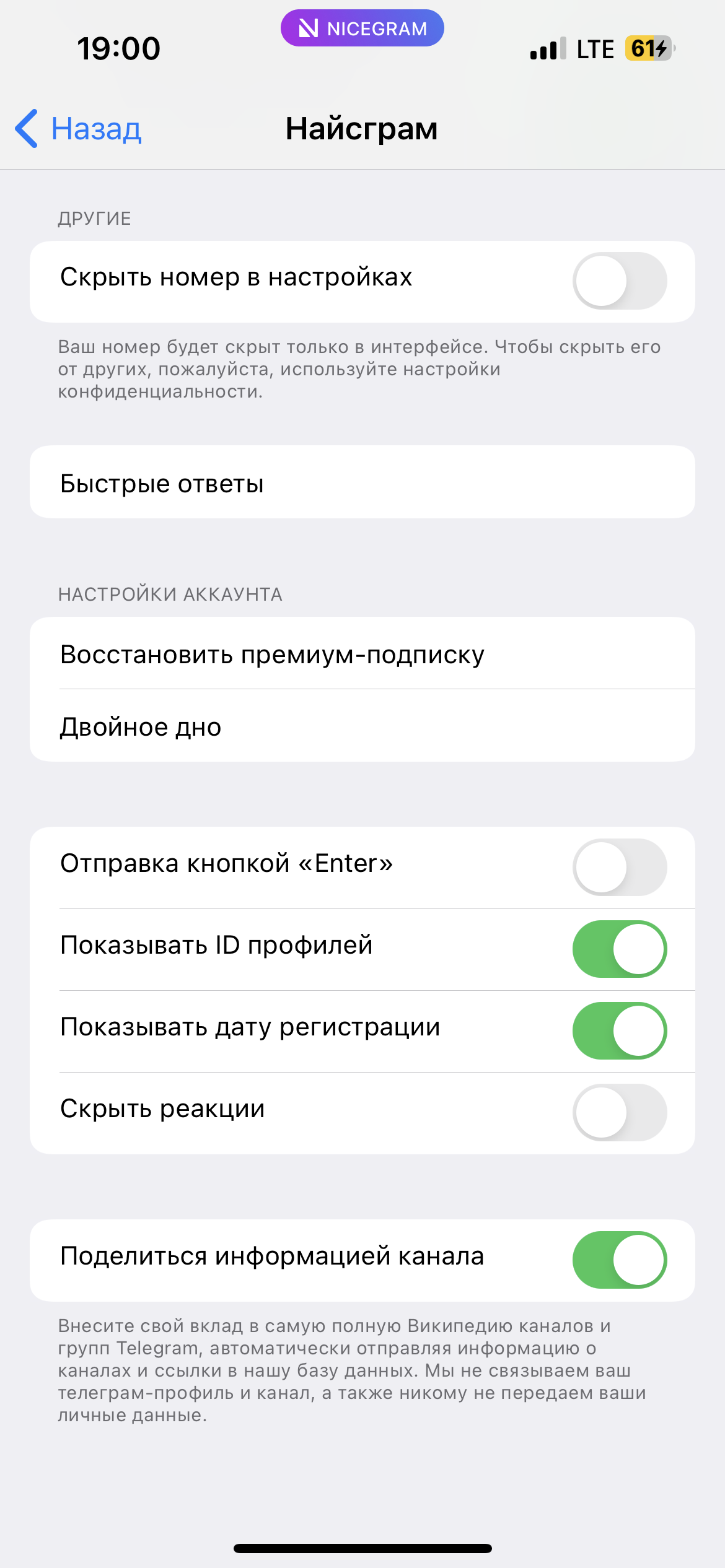Enable Скрыть реакции toggle
Screen dimensions: 725x1568
click(619, 1112)
